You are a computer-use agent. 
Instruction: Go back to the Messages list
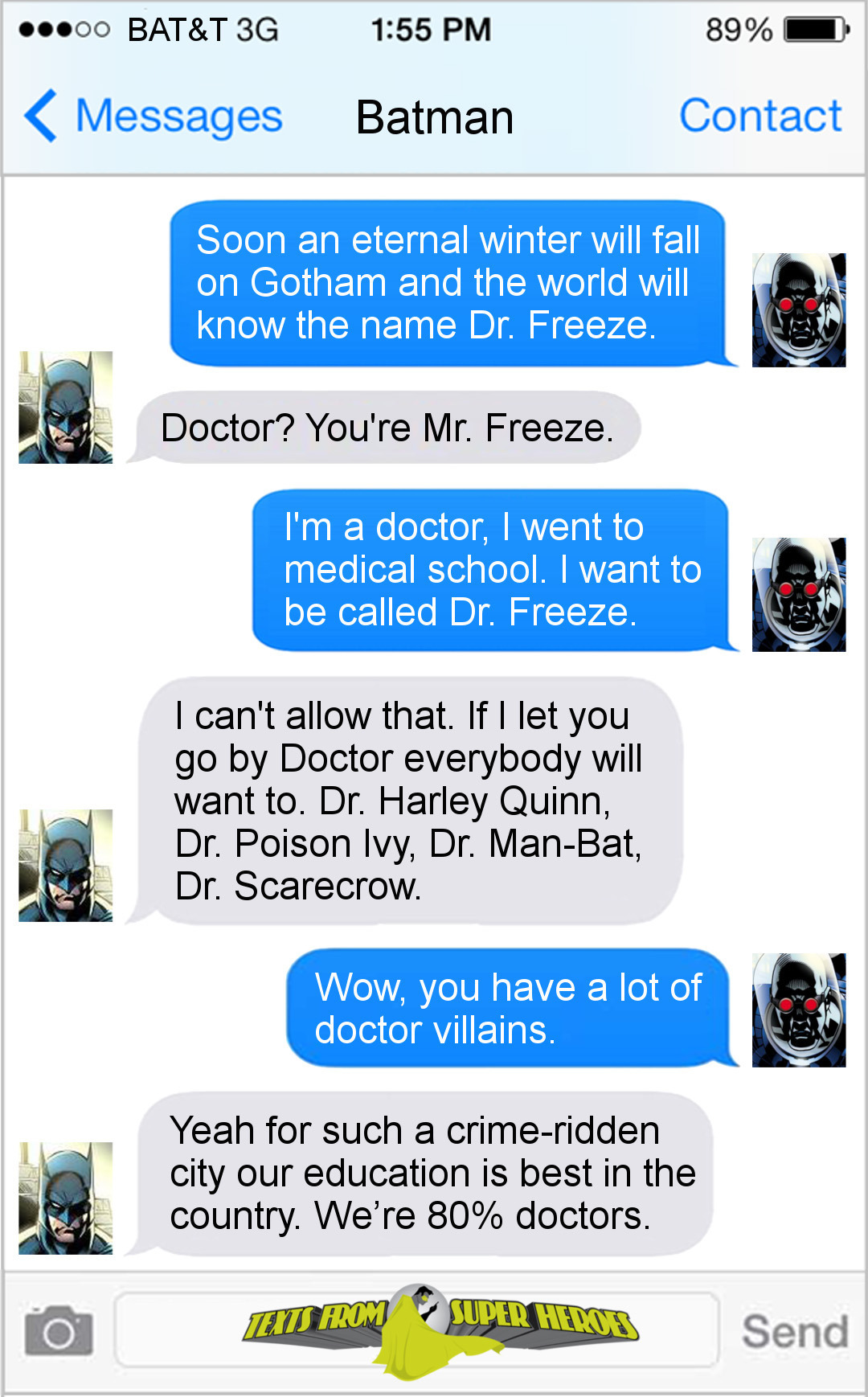[153, 117]
